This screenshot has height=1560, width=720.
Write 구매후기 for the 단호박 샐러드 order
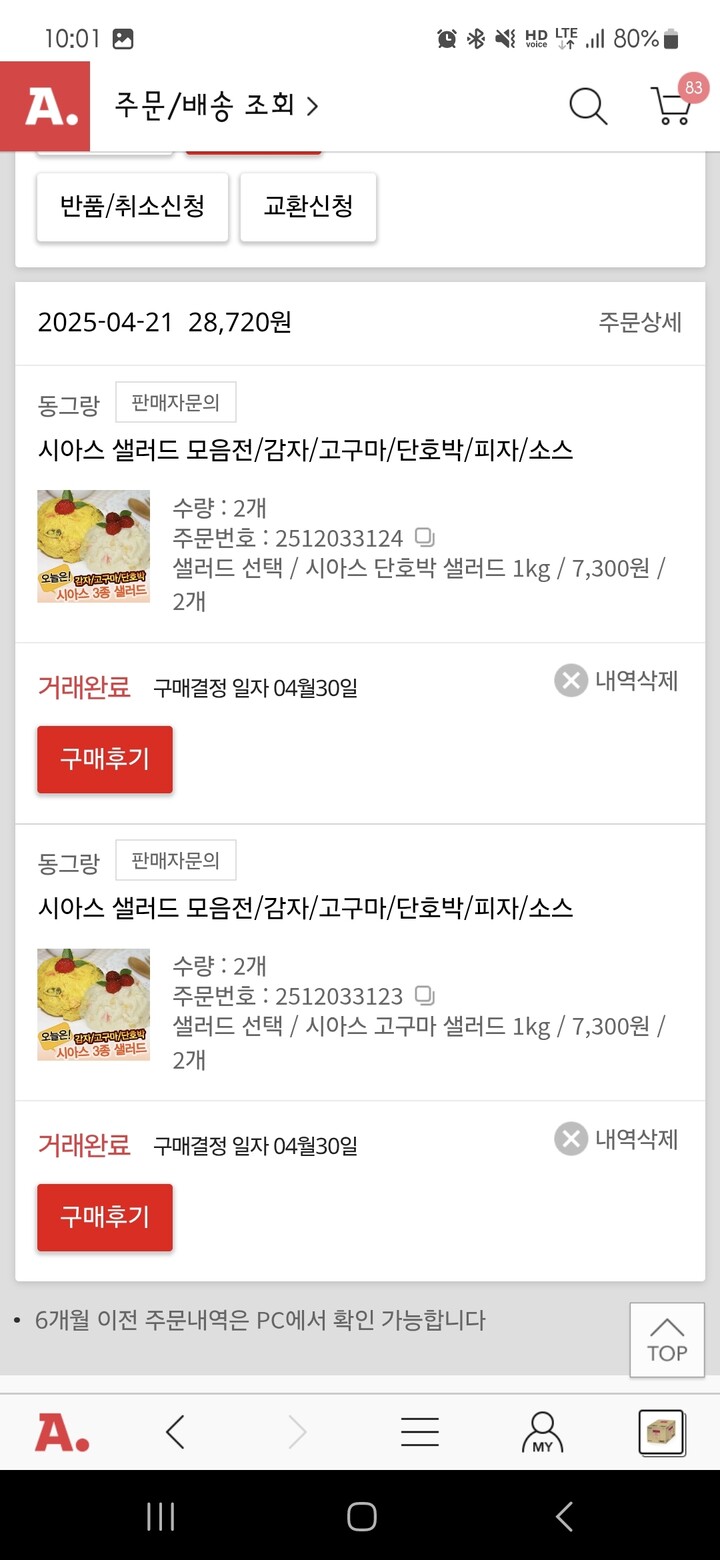[x=105, y=760]
